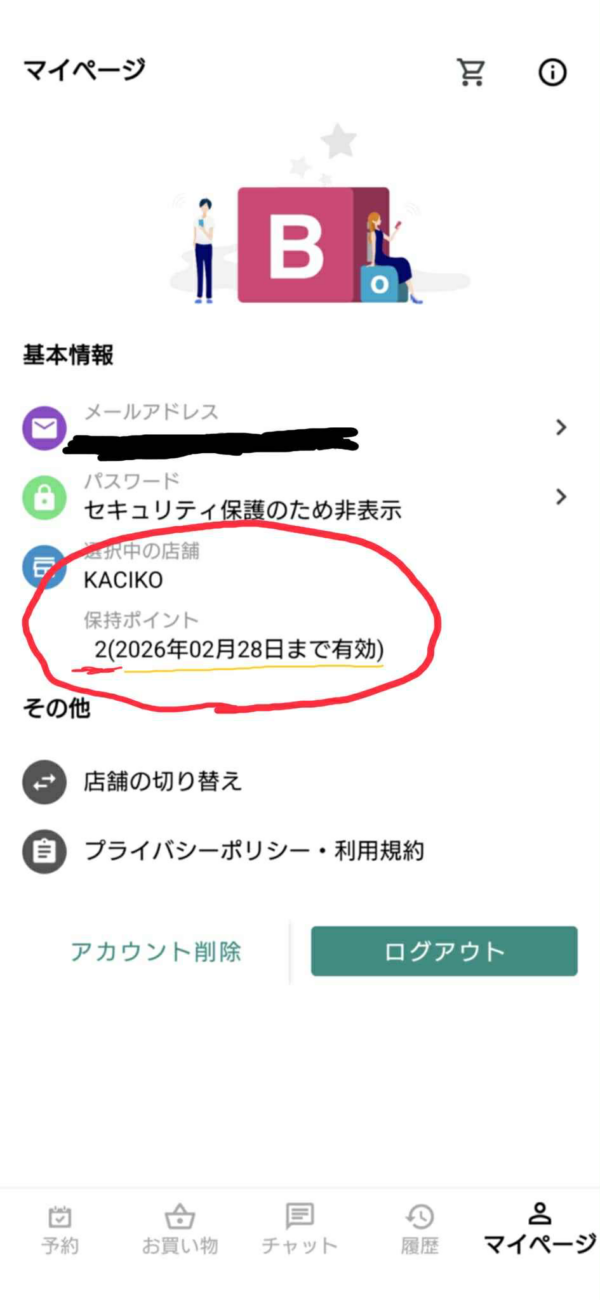Viewport: 600px width, 1300px height.
Task: Log out with the ログアウト button
Action: 444,951
